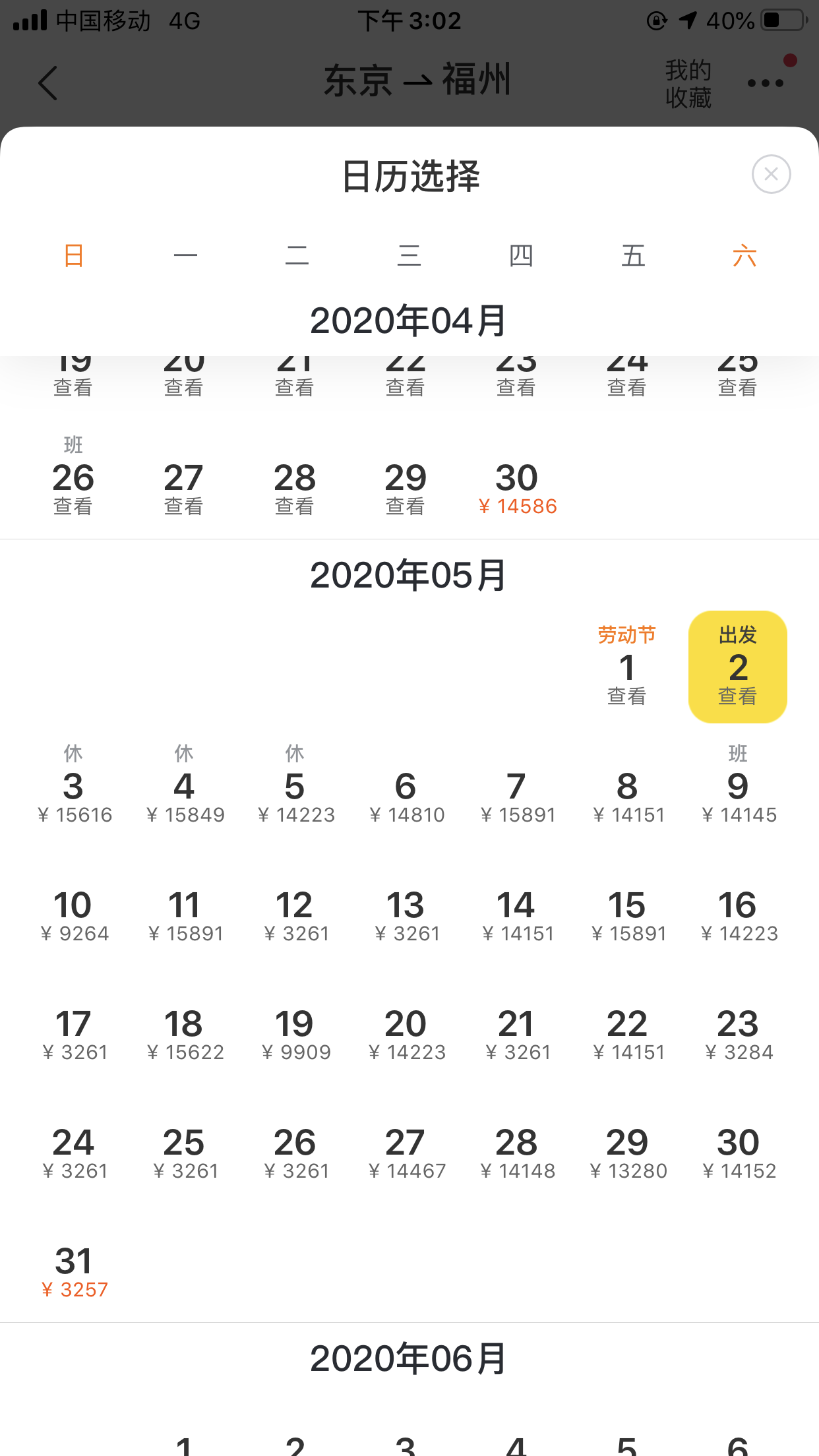Select April 30 priced ¥14586
This screenshot has height=1456, width=819.
(x=518, y=488)
